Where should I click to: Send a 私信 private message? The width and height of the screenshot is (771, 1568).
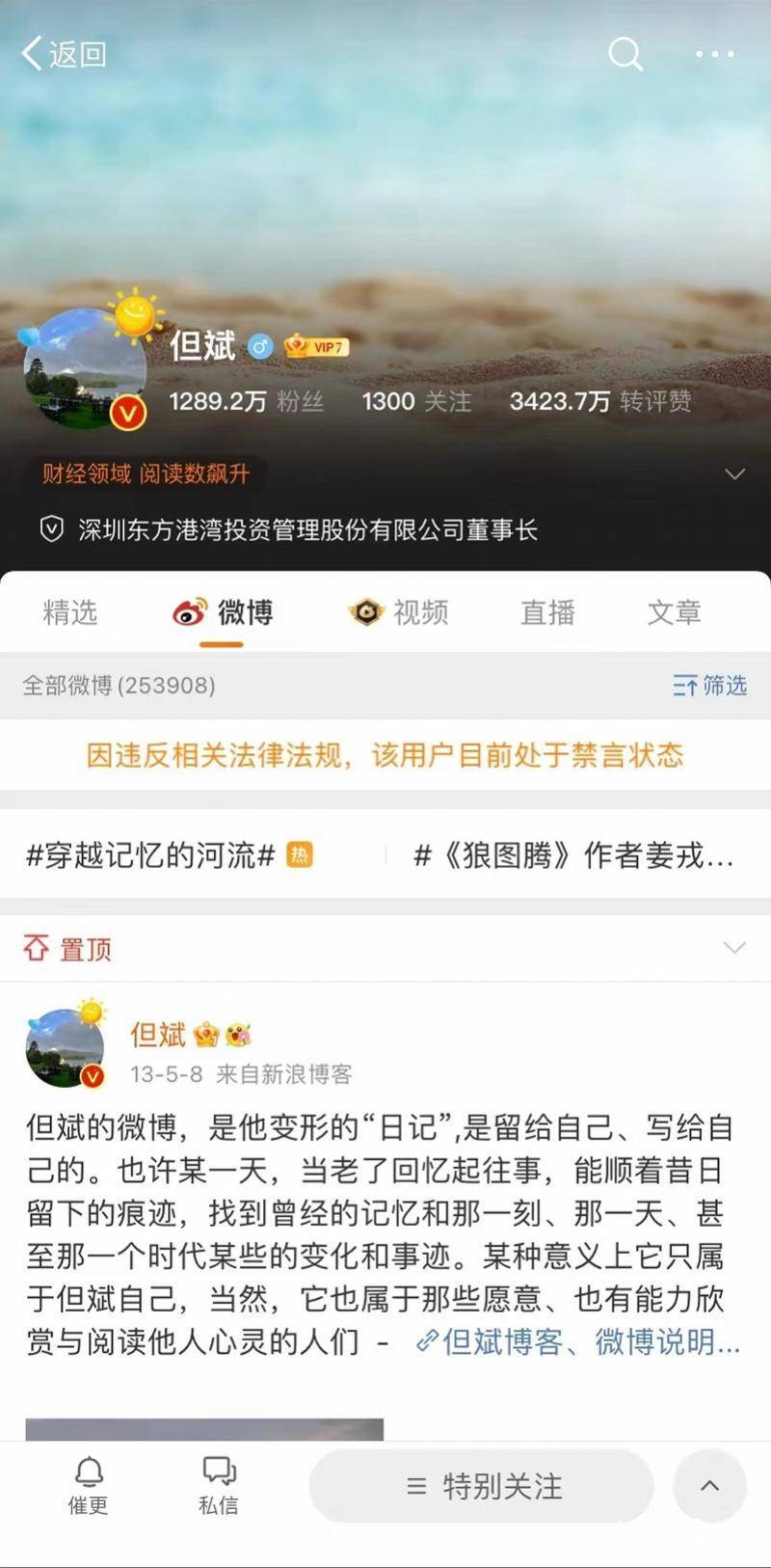219,1485
